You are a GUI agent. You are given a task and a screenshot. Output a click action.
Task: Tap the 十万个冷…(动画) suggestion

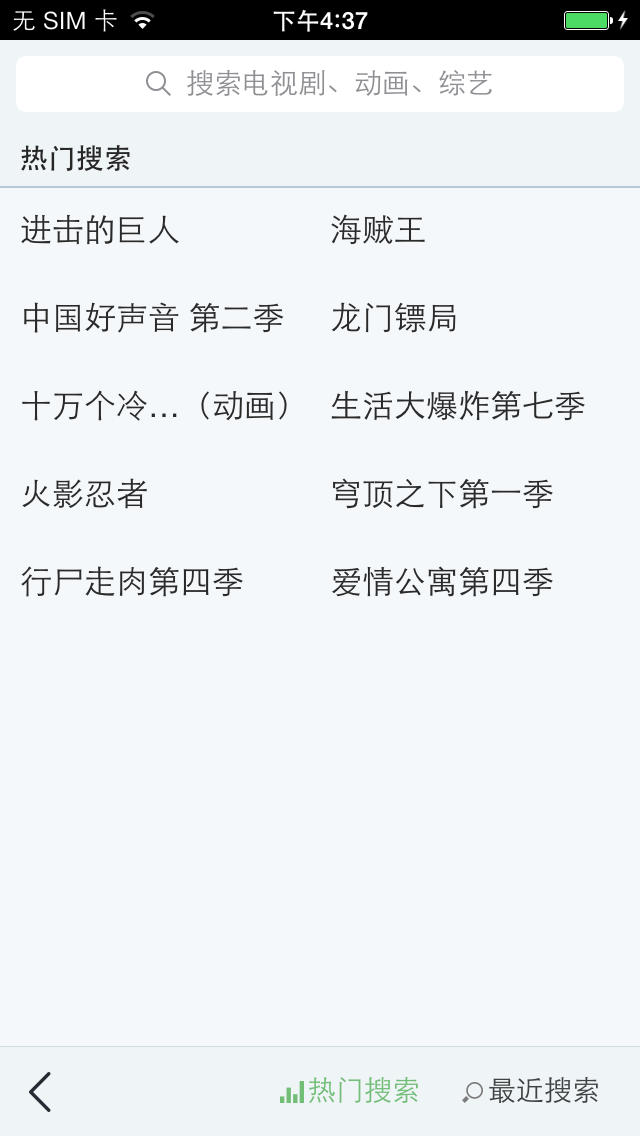[157, 406]
